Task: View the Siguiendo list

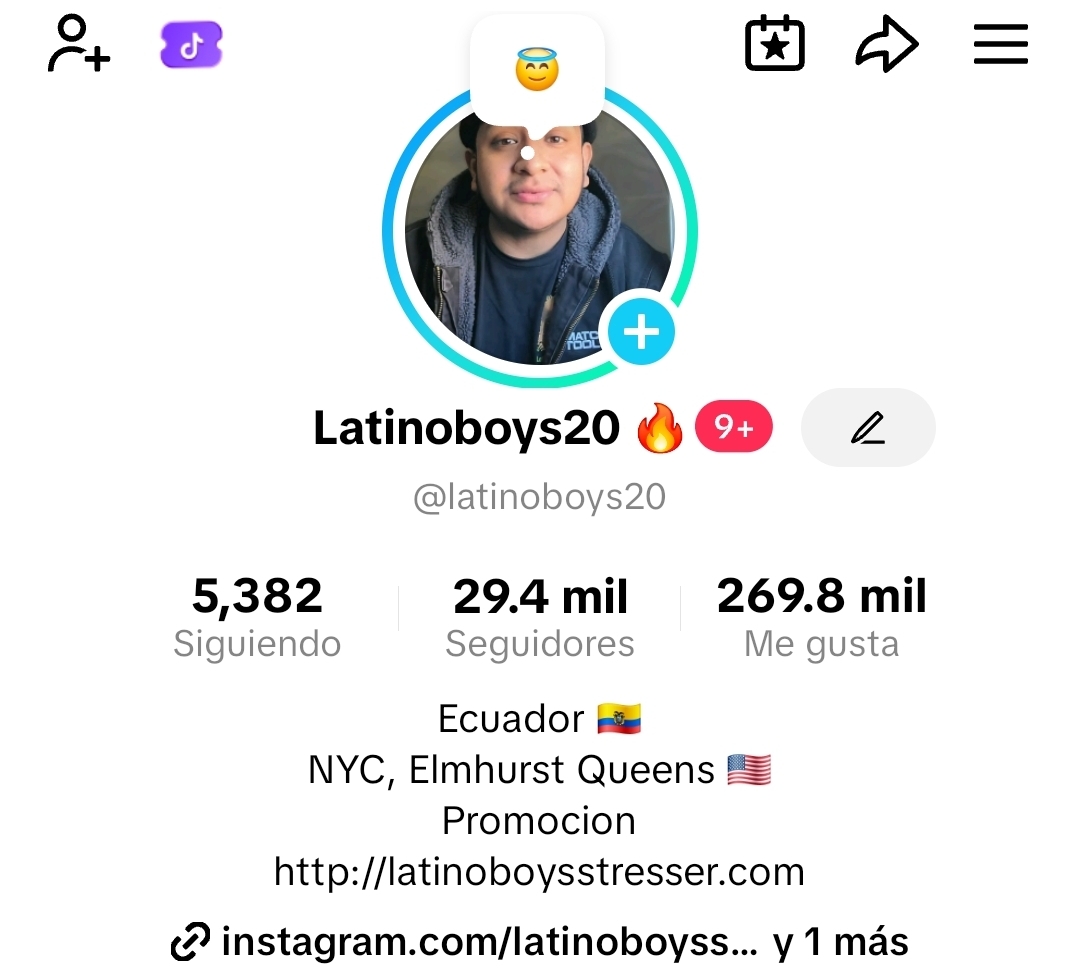Action: click(x=257, y=617)
